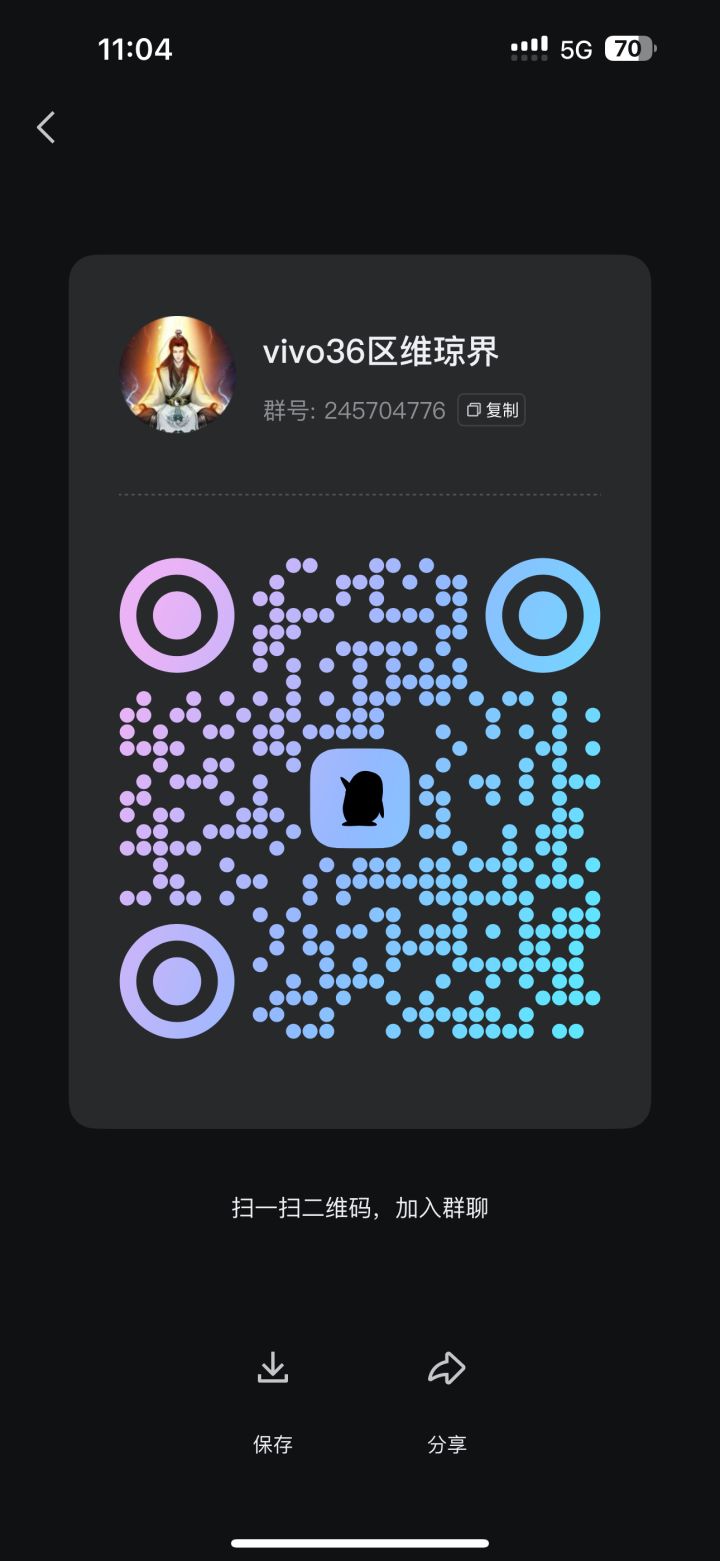Tap the top-left QR finder pattern circle
Screen dimensions: 720x1561
177,614
